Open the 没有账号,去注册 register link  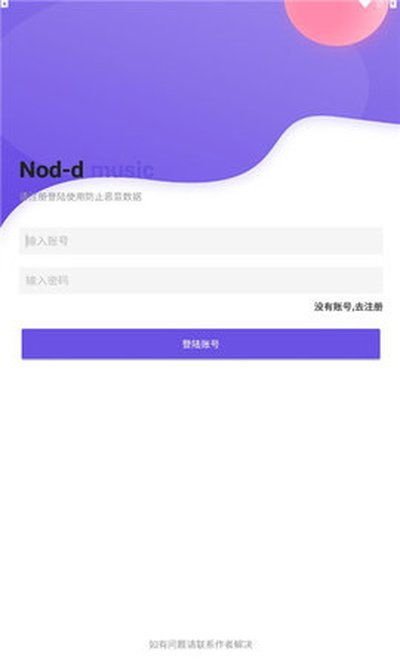tap(348, 307)
